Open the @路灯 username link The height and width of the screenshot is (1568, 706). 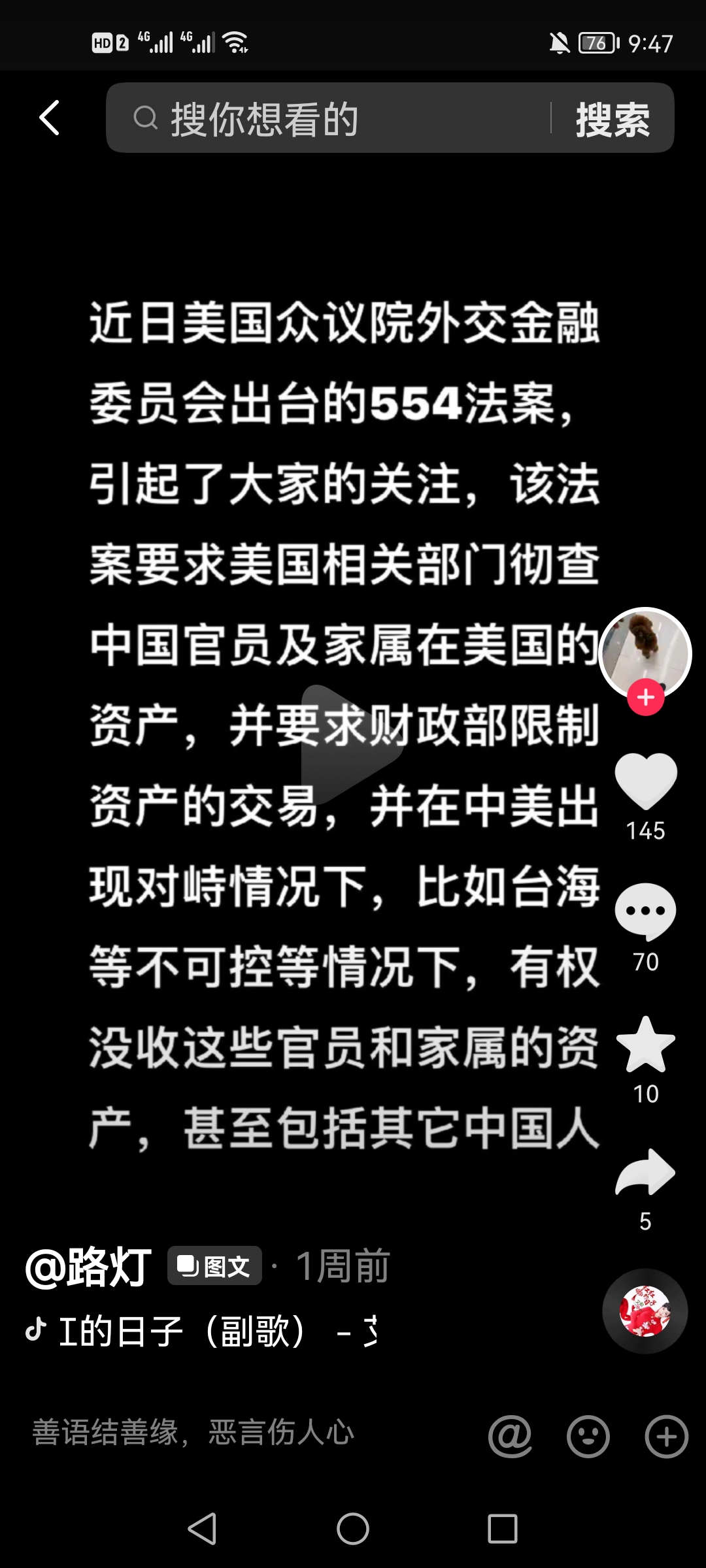pos(89,1266)
